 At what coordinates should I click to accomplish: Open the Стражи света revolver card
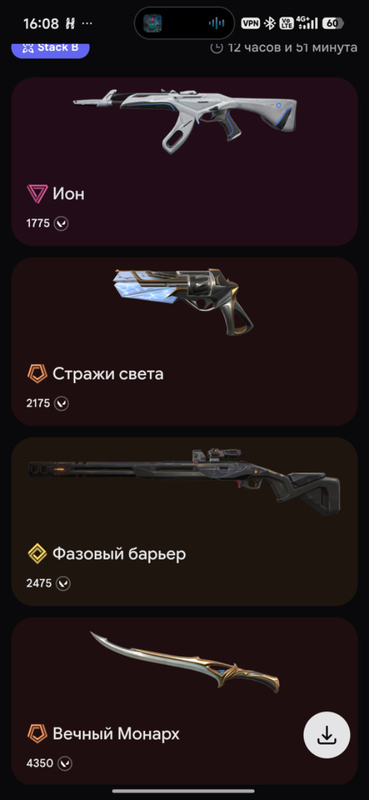184,342
